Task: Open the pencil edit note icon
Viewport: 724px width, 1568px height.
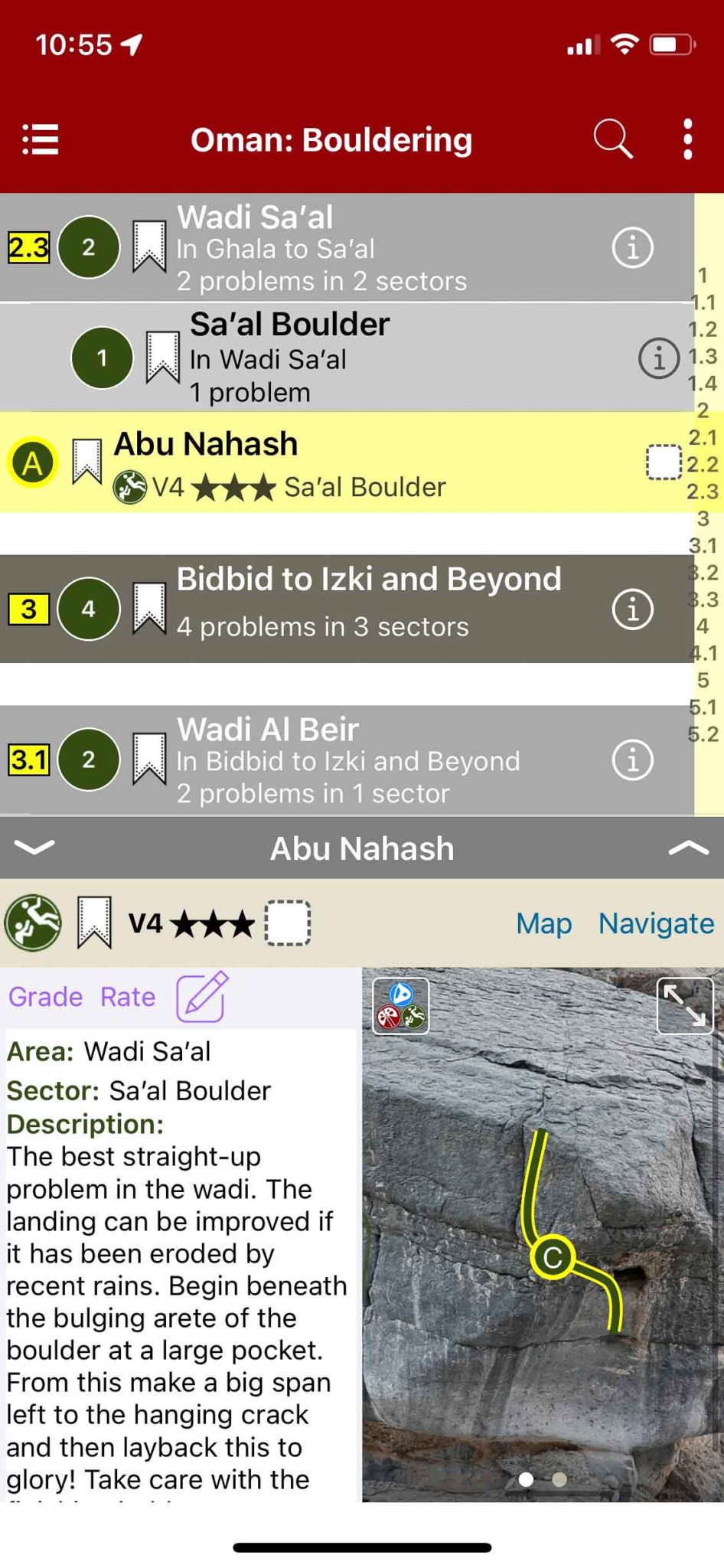Action: point(202,996)
